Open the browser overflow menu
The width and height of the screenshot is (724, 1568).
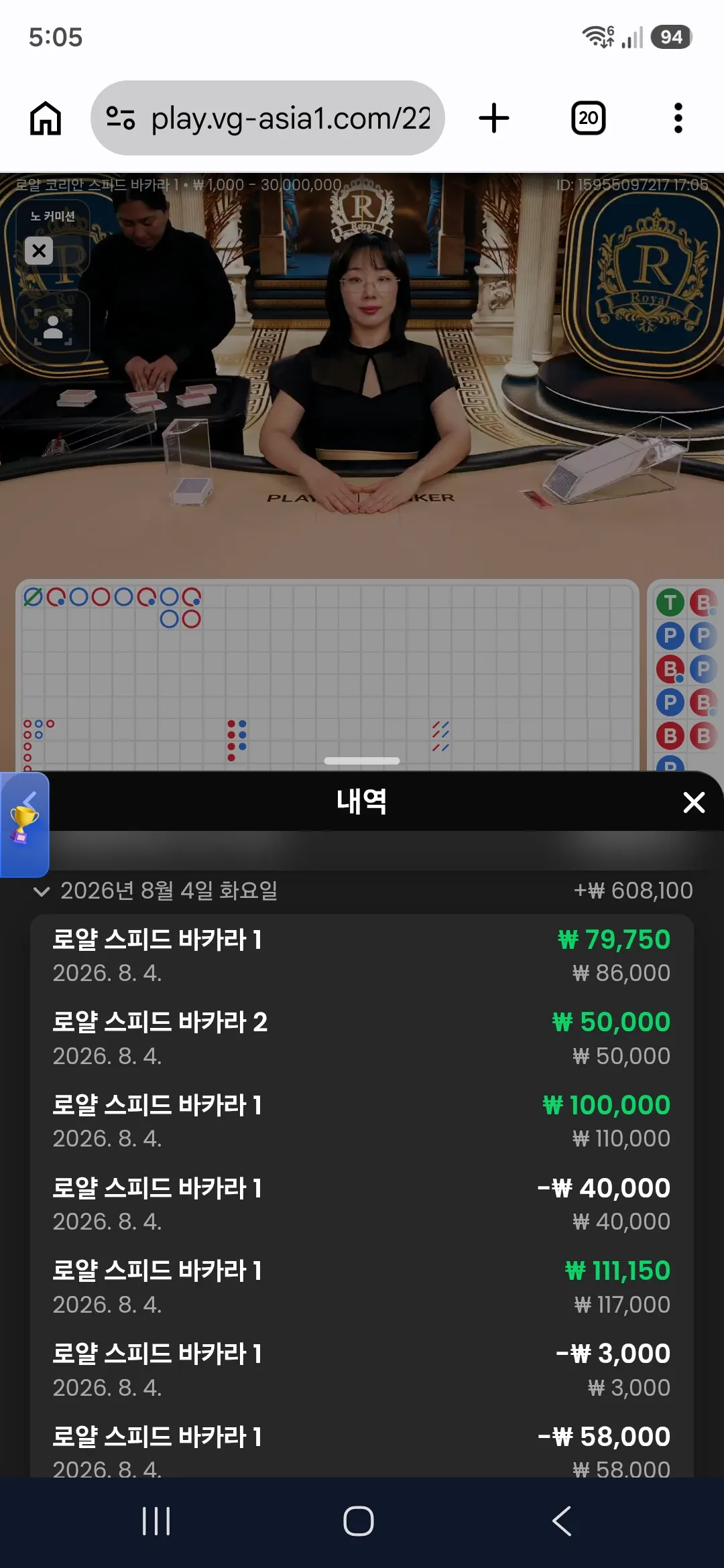coord(678,118)
